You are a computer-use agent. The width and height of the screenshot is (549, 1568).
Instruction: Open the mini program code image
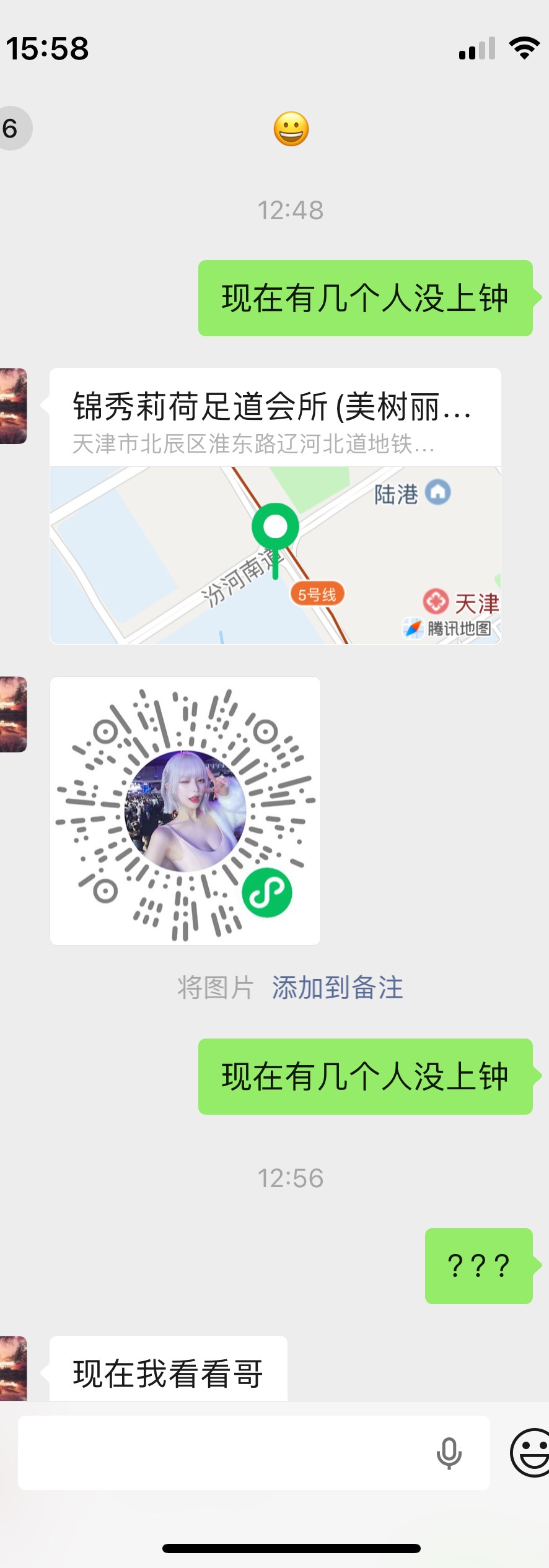[x=185, y=811]
